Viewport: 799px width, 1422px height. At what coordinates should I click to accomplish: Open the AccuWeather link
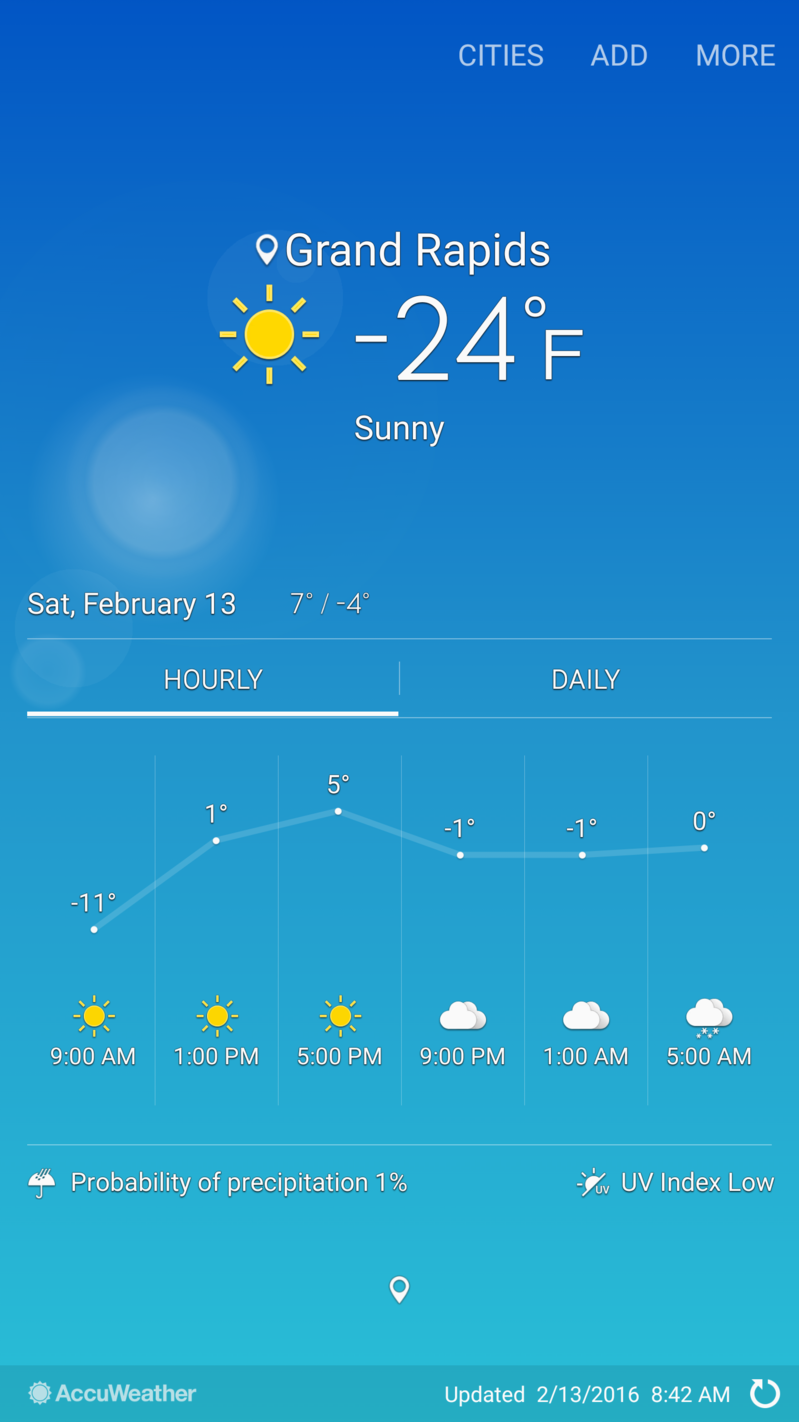pos(112,1393)
